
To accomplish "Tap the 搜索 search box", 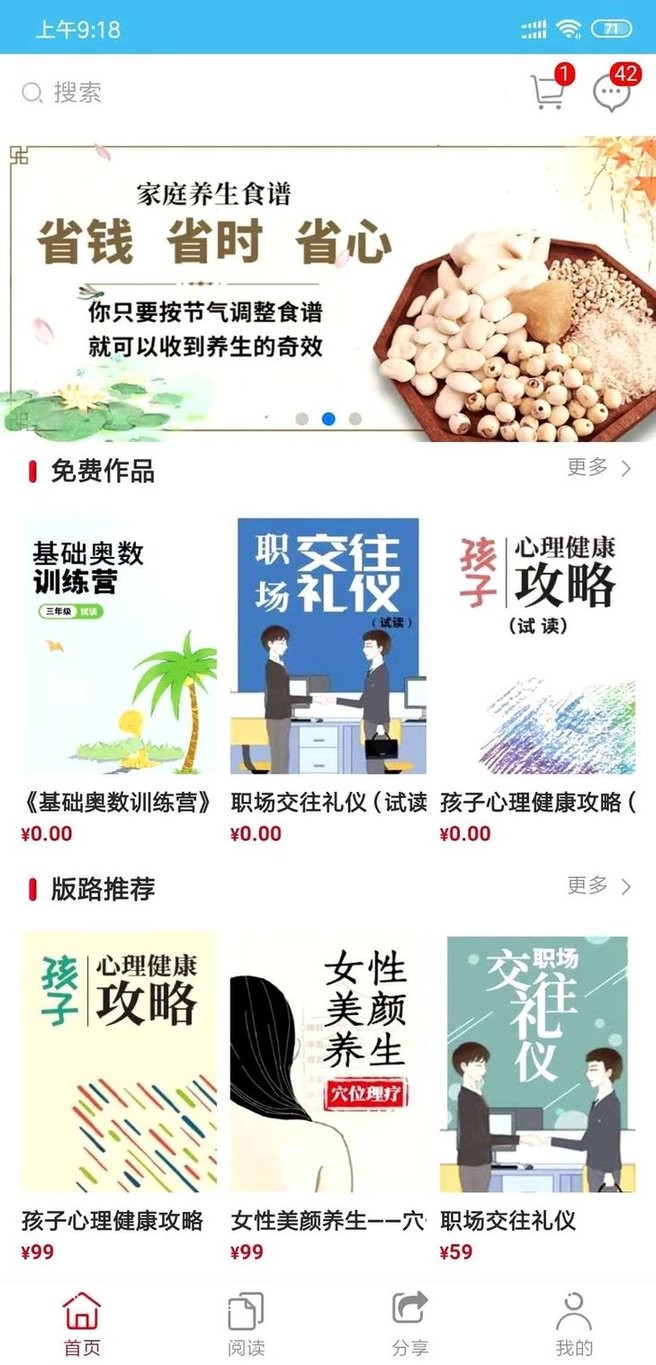I will tap(200, 93).
